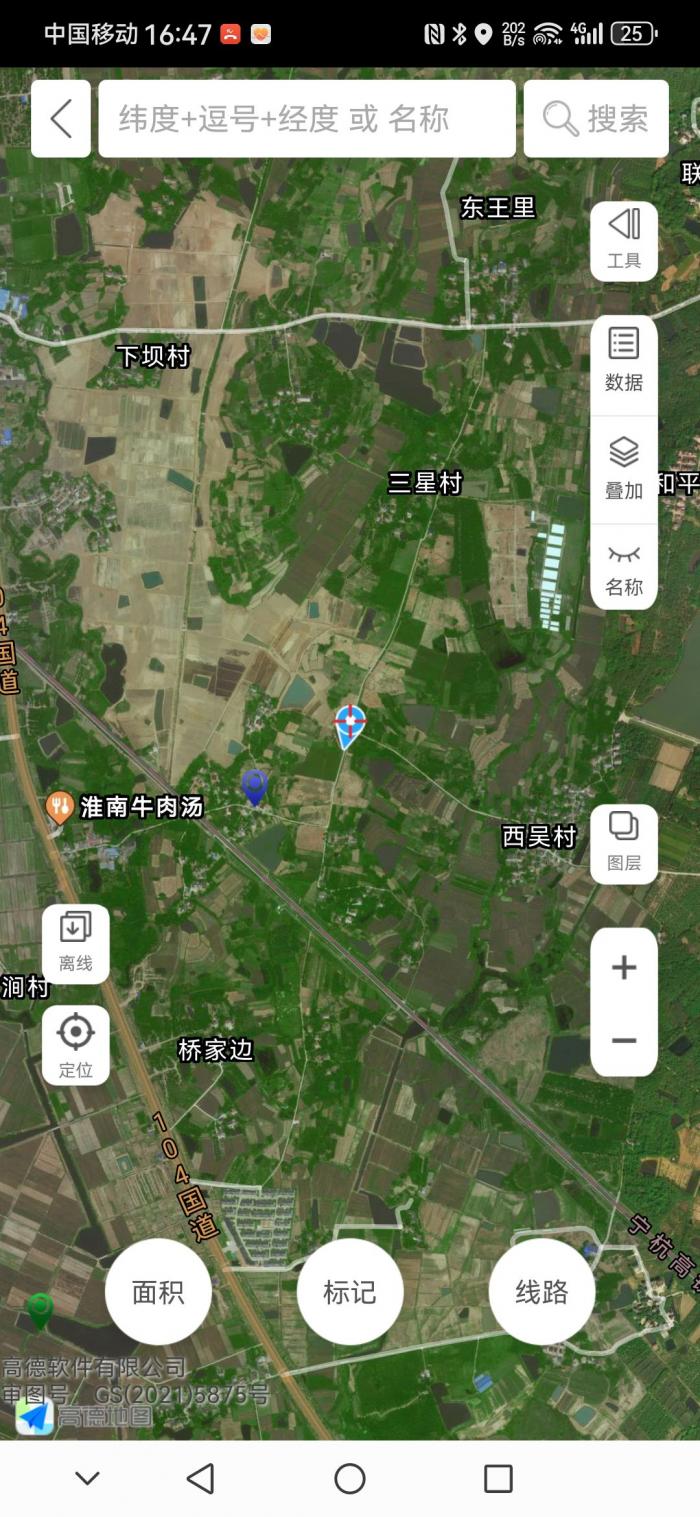Tap the system home button

tap(350, 1478)
